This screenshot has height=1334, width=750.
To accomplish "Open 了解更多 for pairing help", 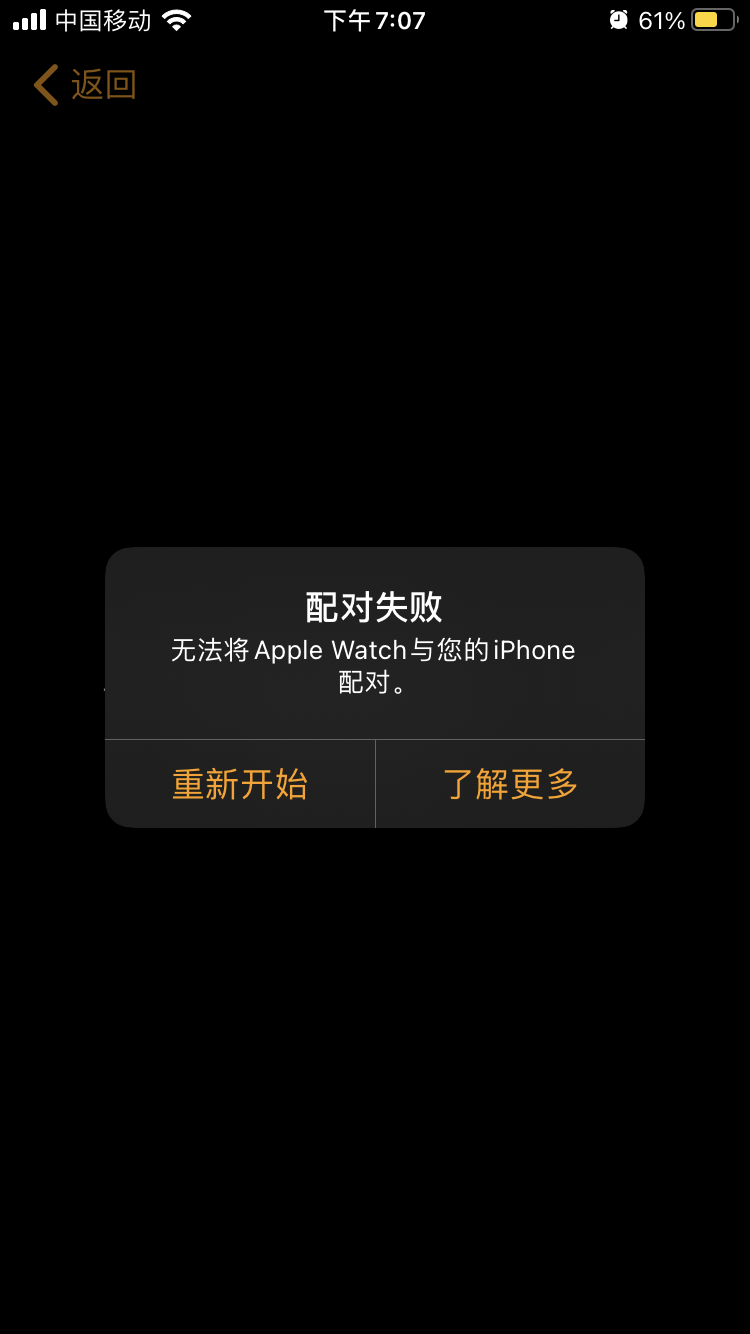I will click(x=510, y=784).
